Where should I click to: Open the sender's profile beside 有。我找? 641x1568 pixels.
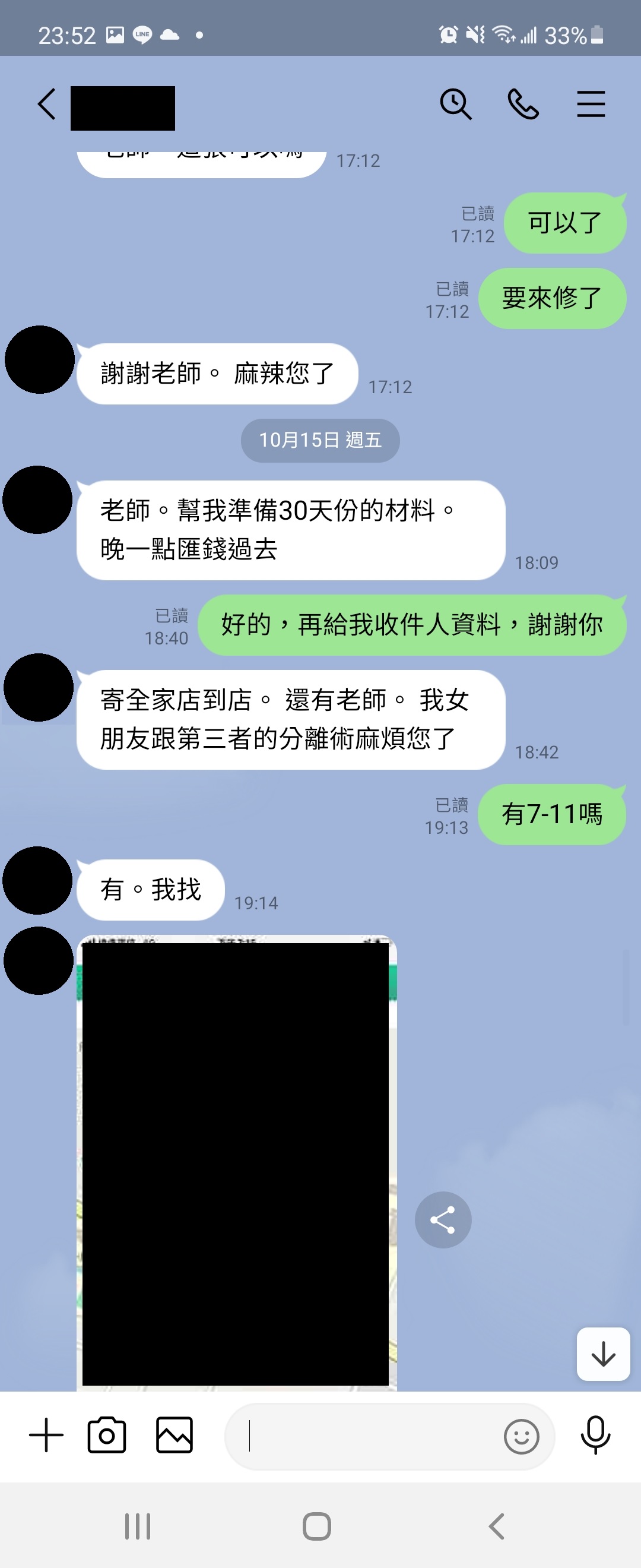[x=38, y=880]
